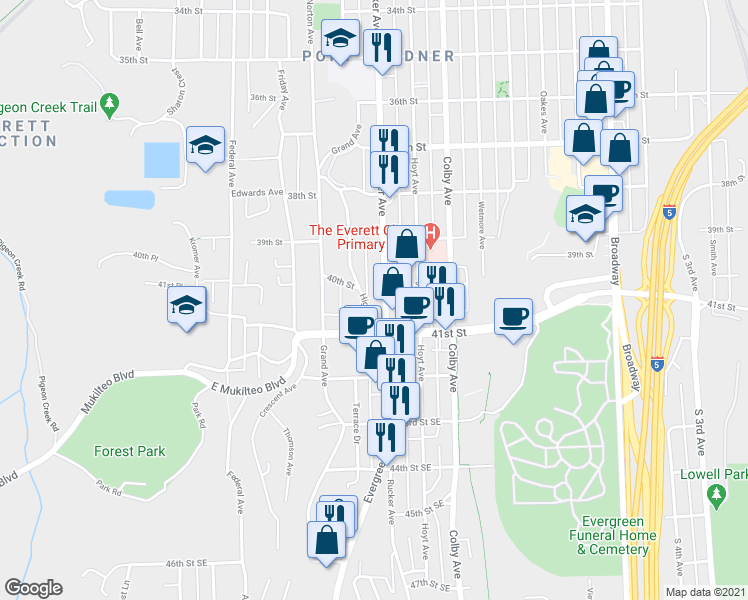
Task: Open the restaurant marker at 44th St SE
Action: (386, 442)
